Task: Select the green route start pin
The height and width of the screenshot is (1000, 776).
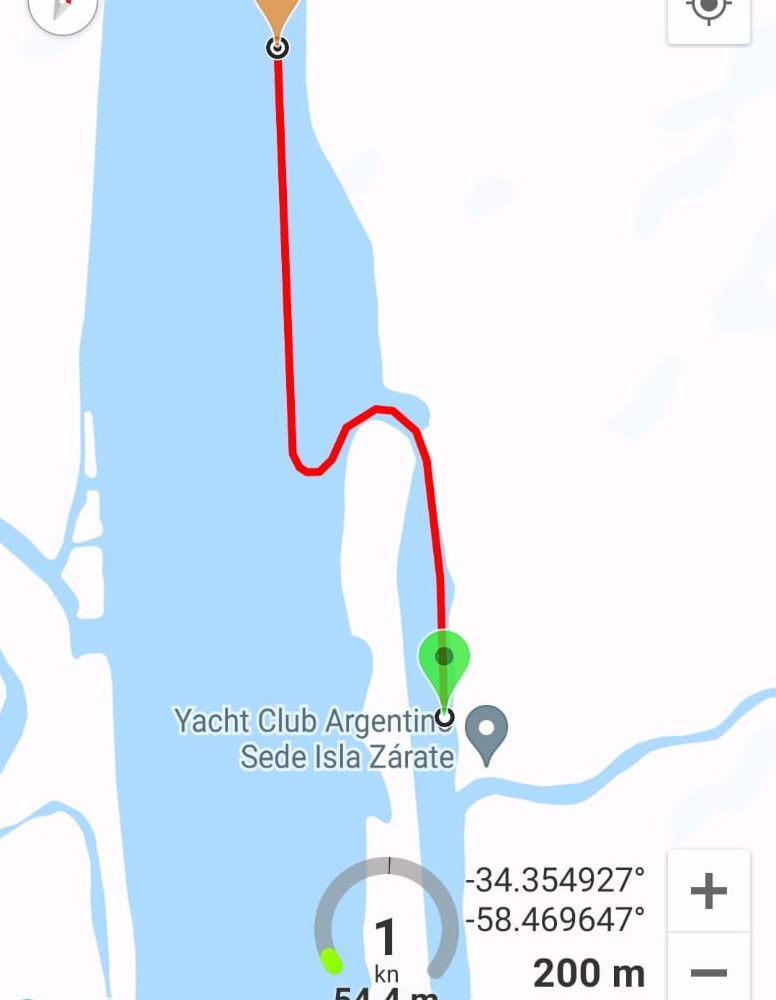Action: [444, 660]
